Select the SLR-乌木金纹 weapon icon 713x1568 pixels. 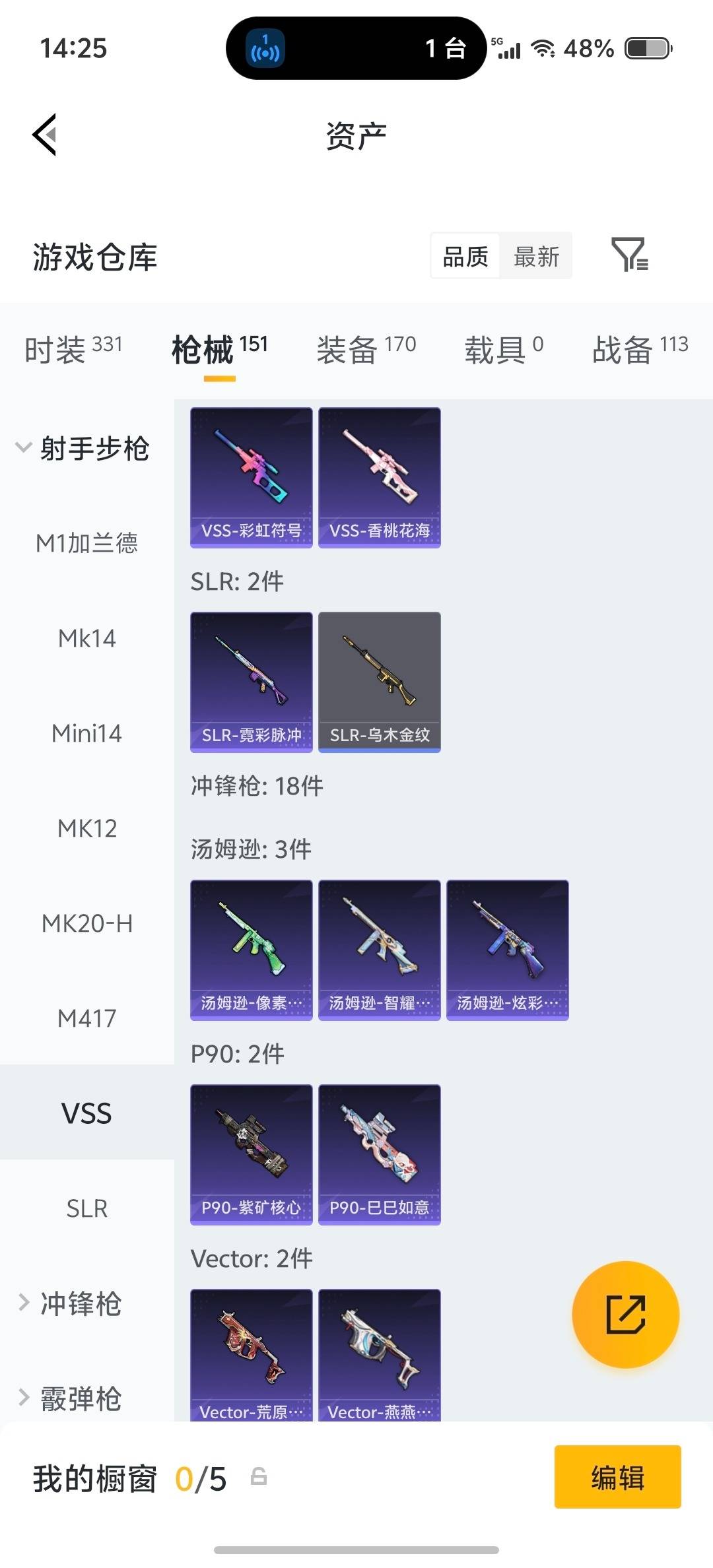click(379, 681)
